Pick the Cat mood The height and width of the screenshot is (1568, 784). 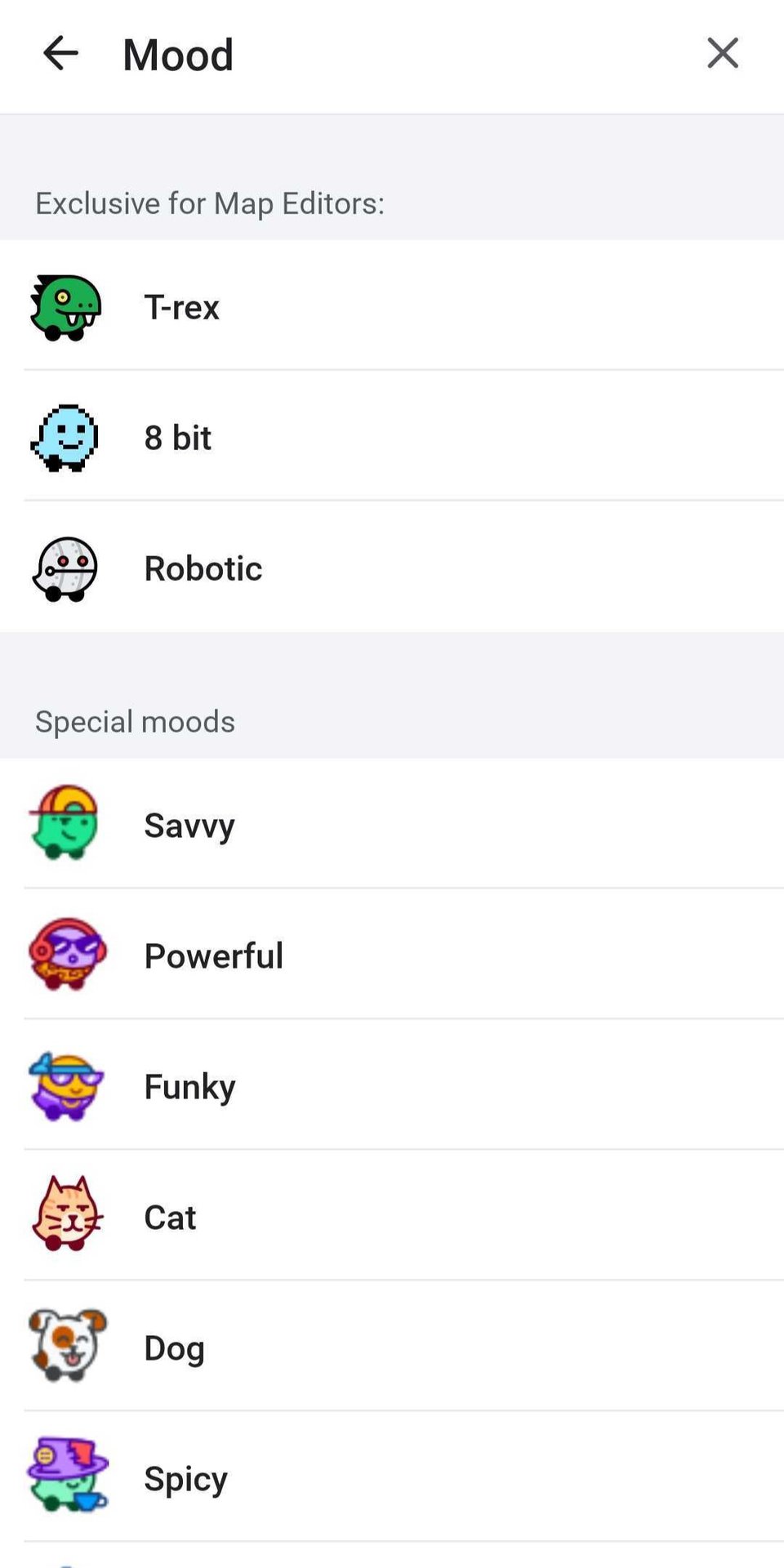pos(170,1217)
